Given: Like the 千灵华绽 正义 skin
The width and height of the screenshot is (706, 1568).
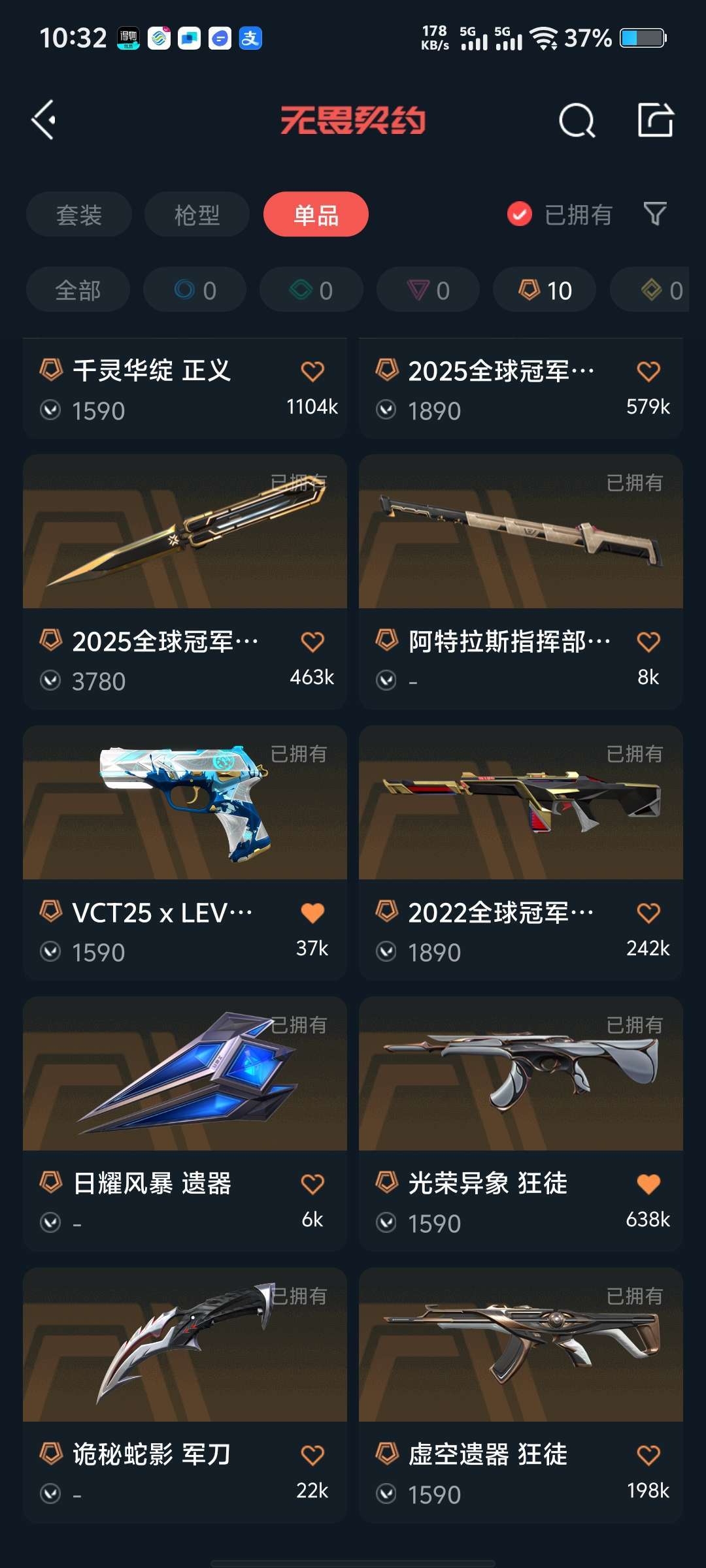Looking at the screenshot, I should tap(312, 371).
